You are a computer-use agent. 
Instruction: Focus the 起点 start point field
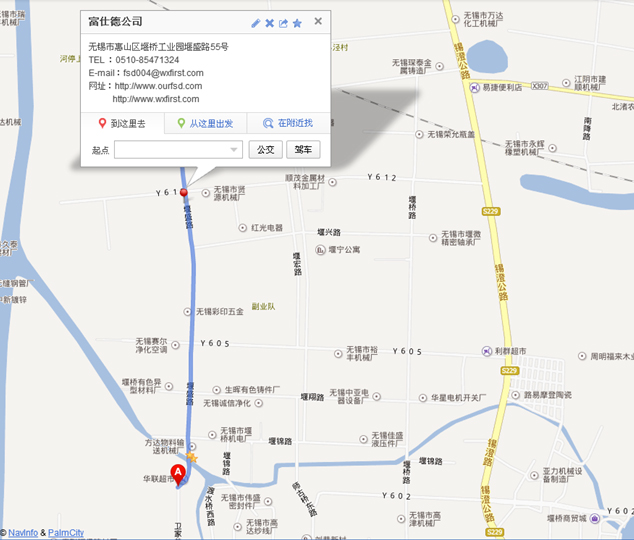tap(171, 150)
